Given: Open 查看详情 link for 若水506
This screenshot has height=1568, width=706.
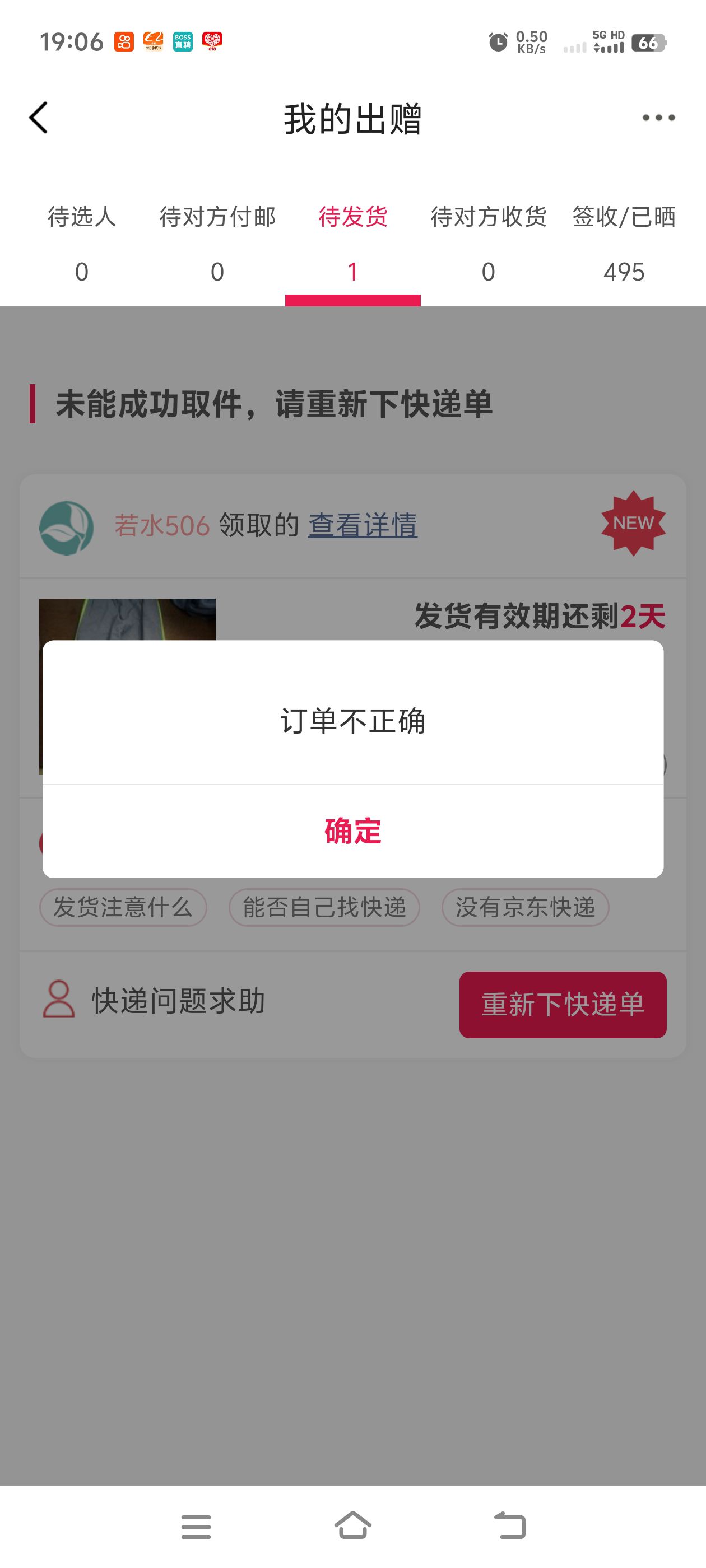Looking at the screenshot, I should [x=363, y=525].
